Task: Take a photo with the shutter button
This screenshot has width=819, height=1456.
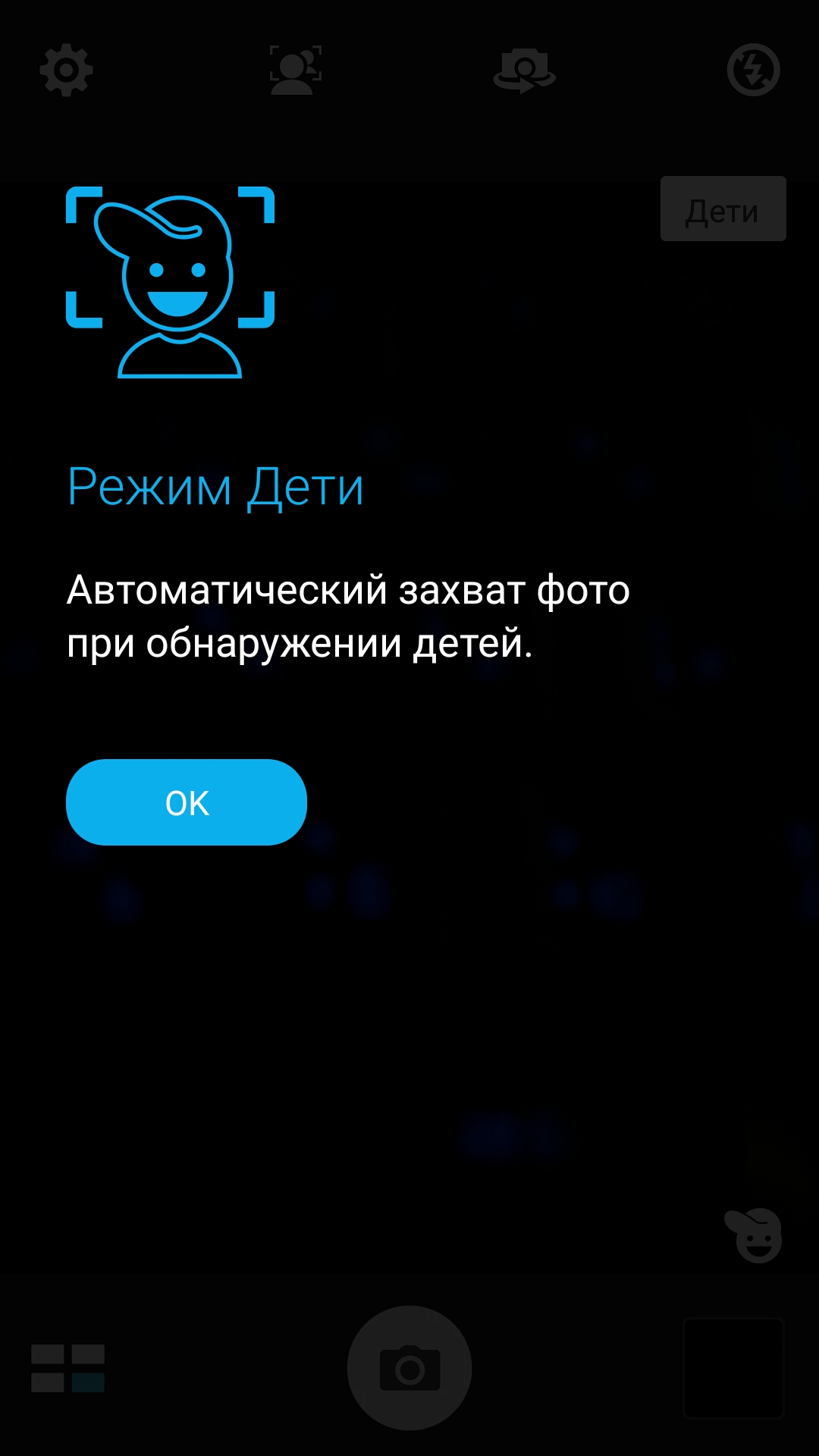Action: [409, 1368]
